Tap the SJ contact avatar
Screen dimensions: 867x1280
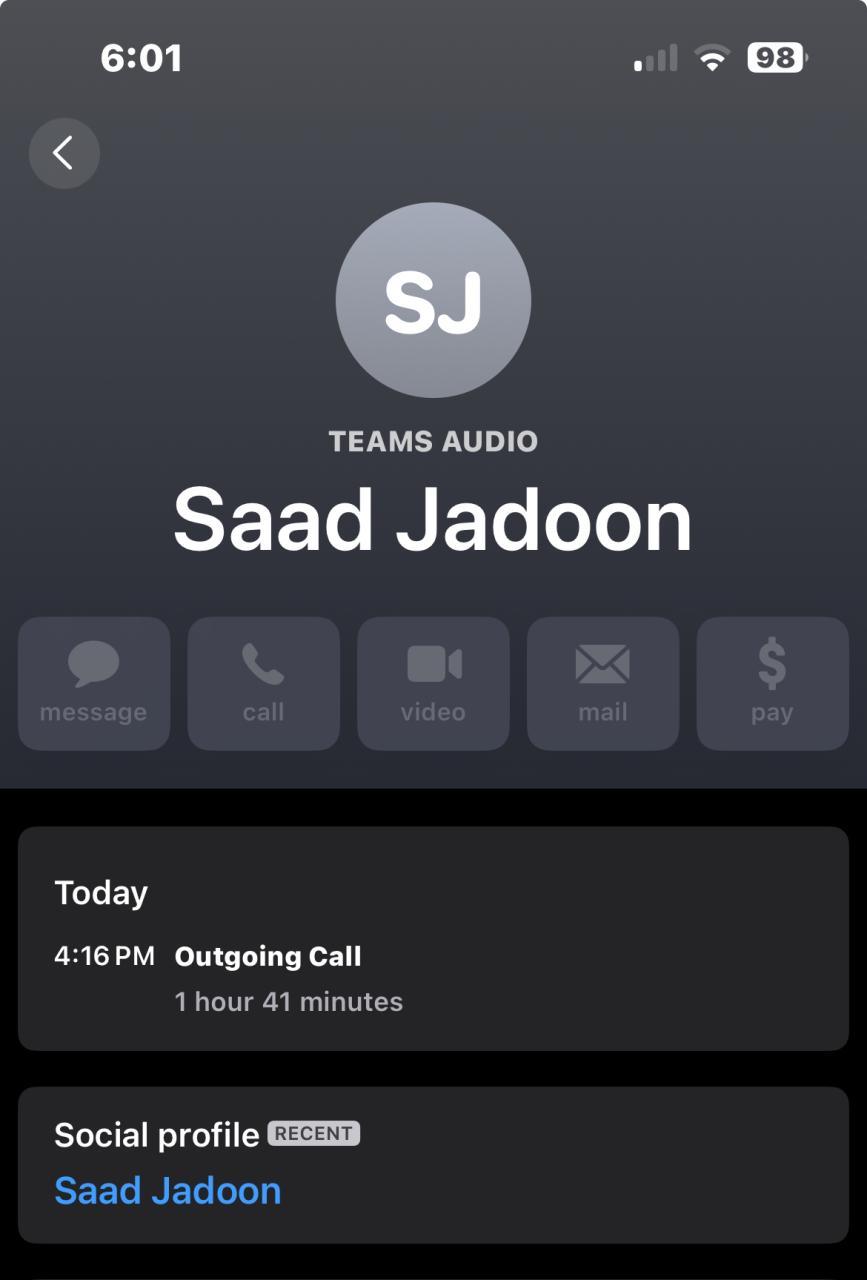(433, 300)
